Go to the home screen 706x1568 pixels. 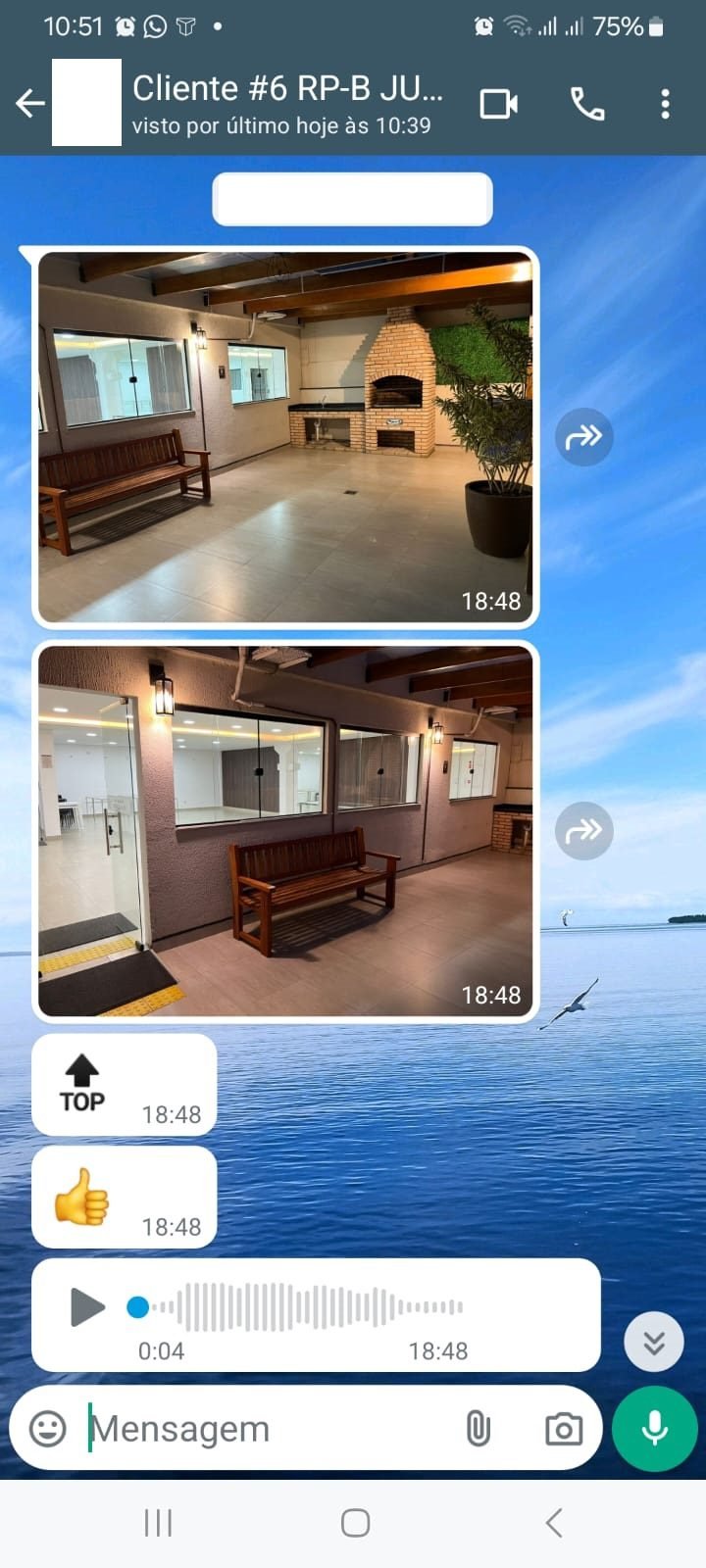pyautogui.click(x=355, y=1523)
